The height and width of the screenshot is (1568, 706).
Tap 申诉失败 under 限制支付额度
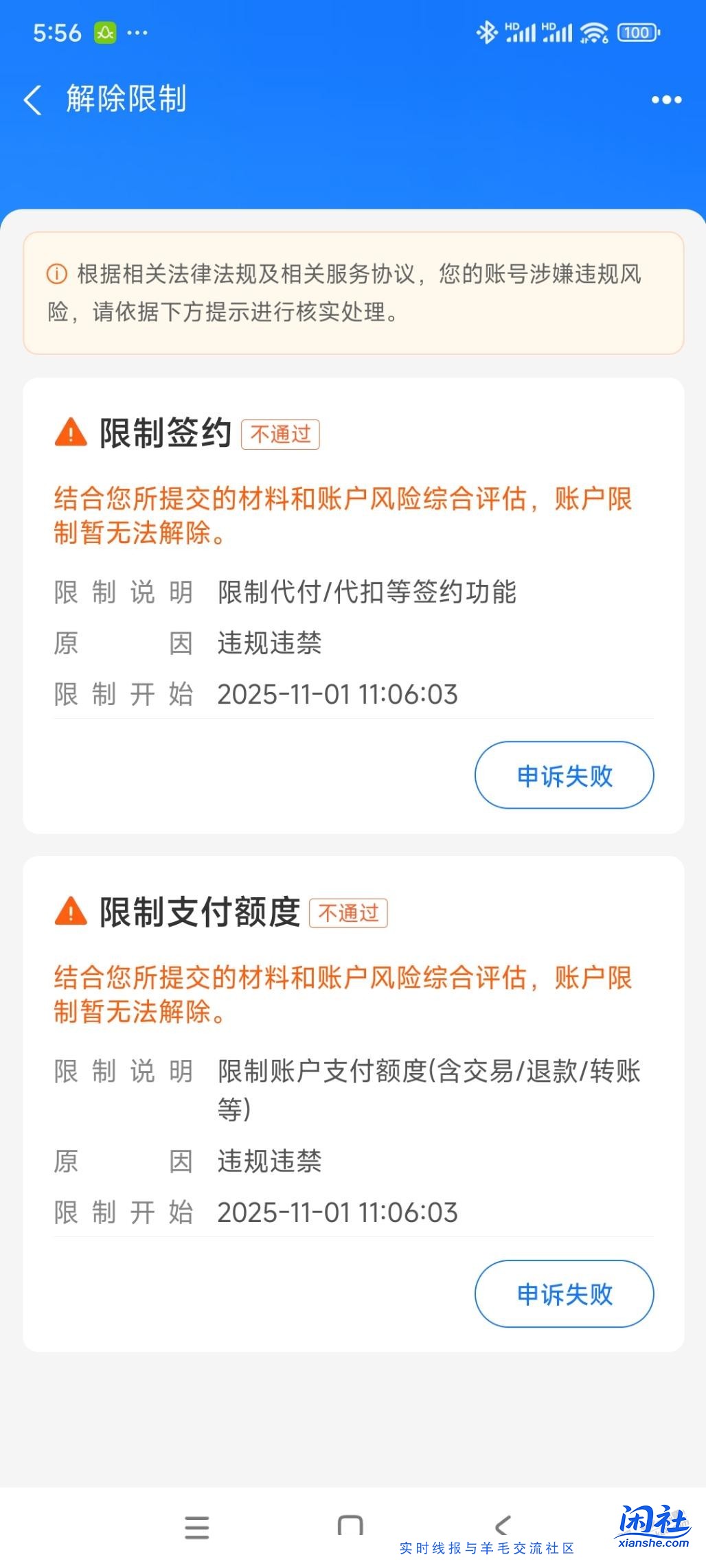pos(564,1293)
